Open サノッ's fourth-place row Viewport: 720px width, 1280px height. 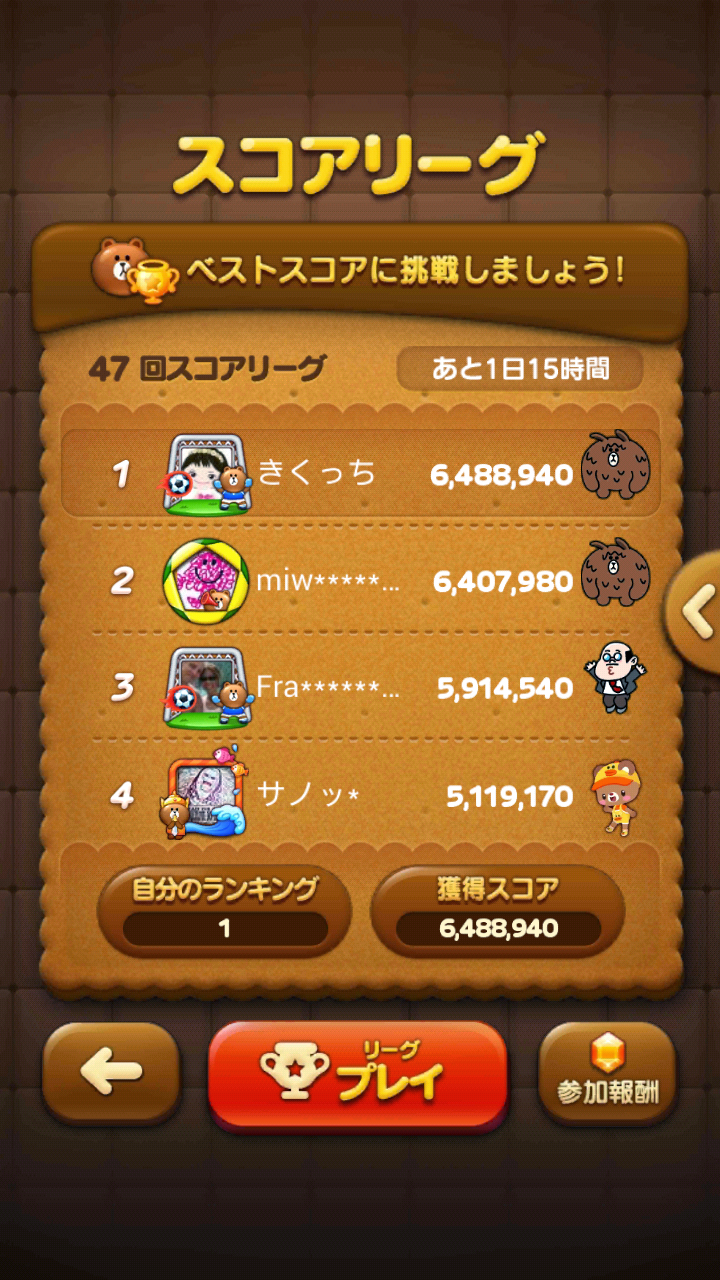coord(360,796)
